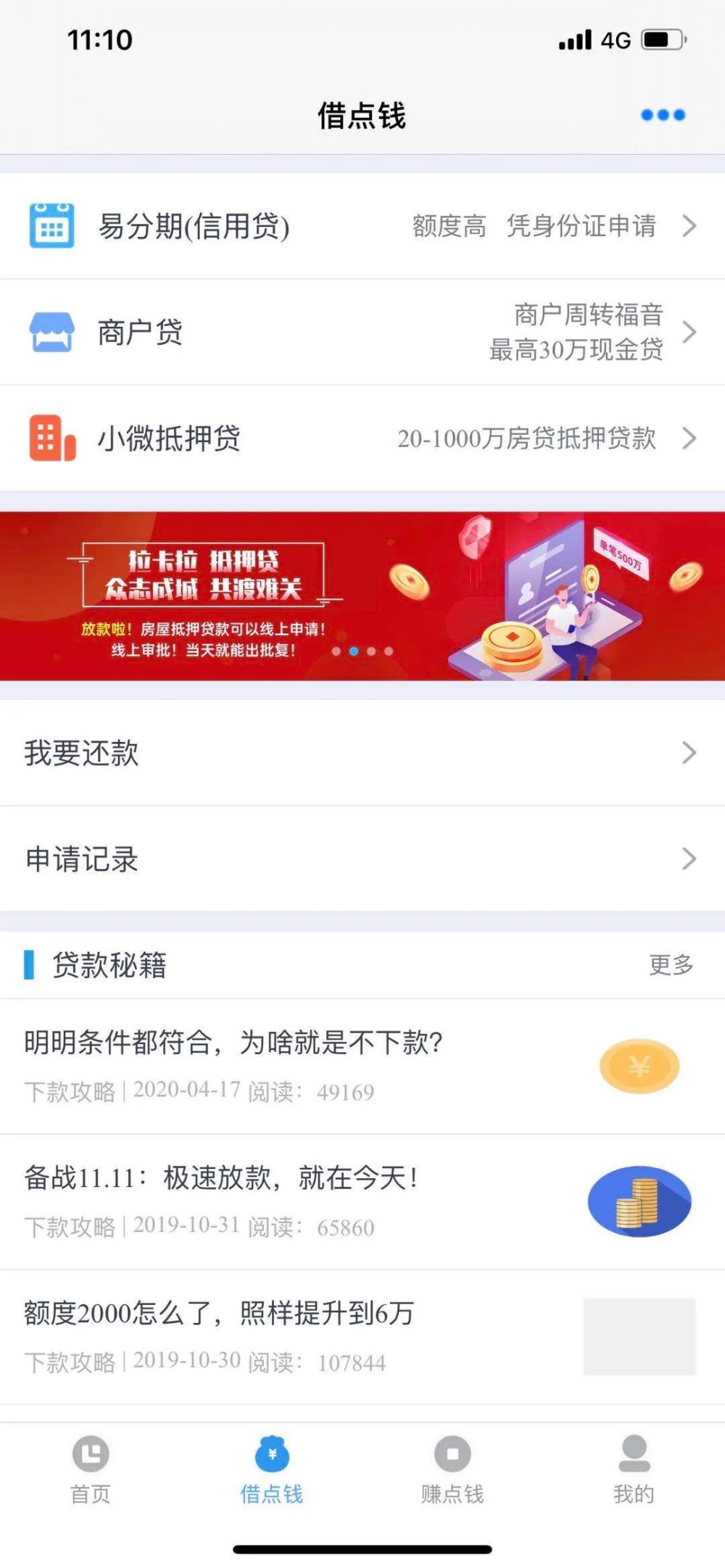Open the ellipsis menu at top right

(x=661, y=114)
